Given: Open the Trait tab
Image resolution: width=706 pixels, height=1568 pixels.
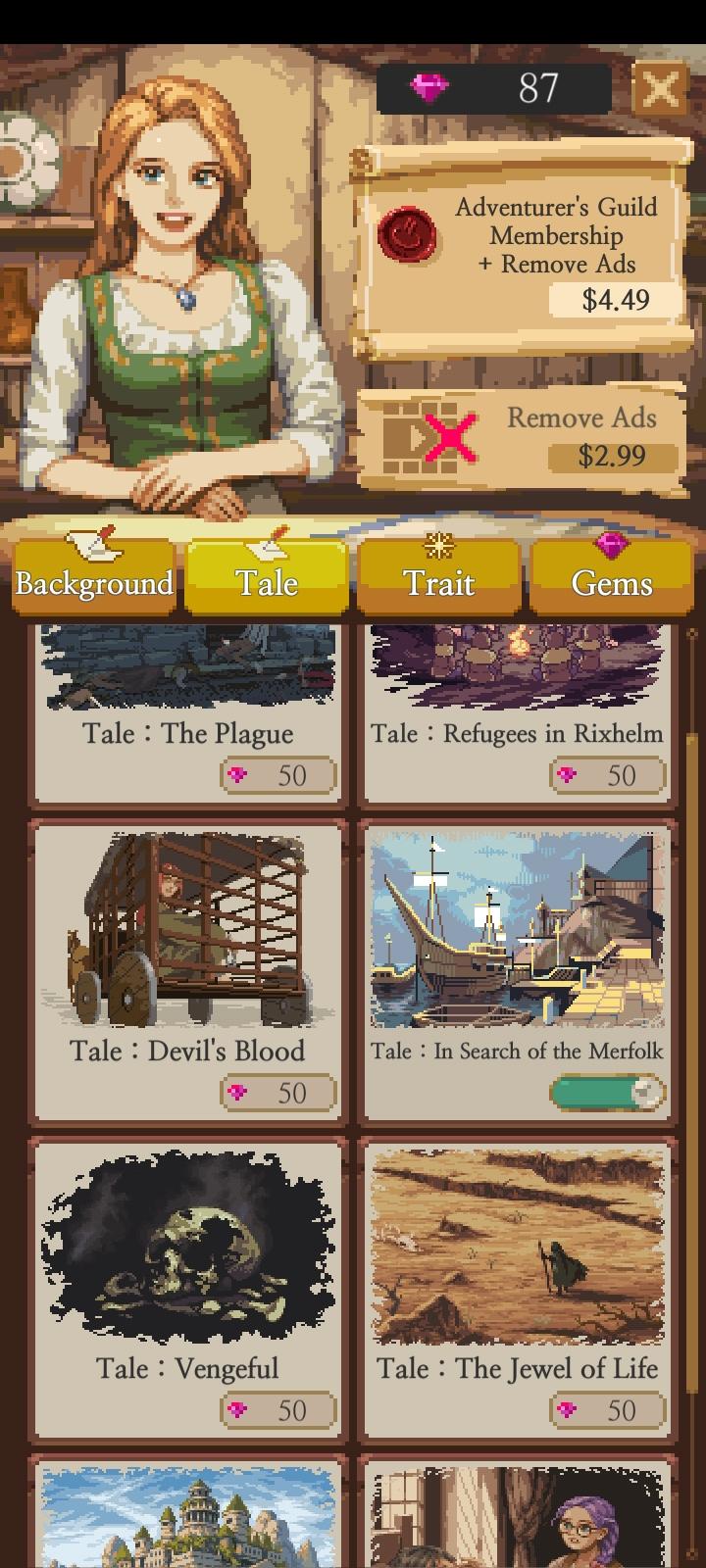Looking at the screenshot, I should [439, 582].
